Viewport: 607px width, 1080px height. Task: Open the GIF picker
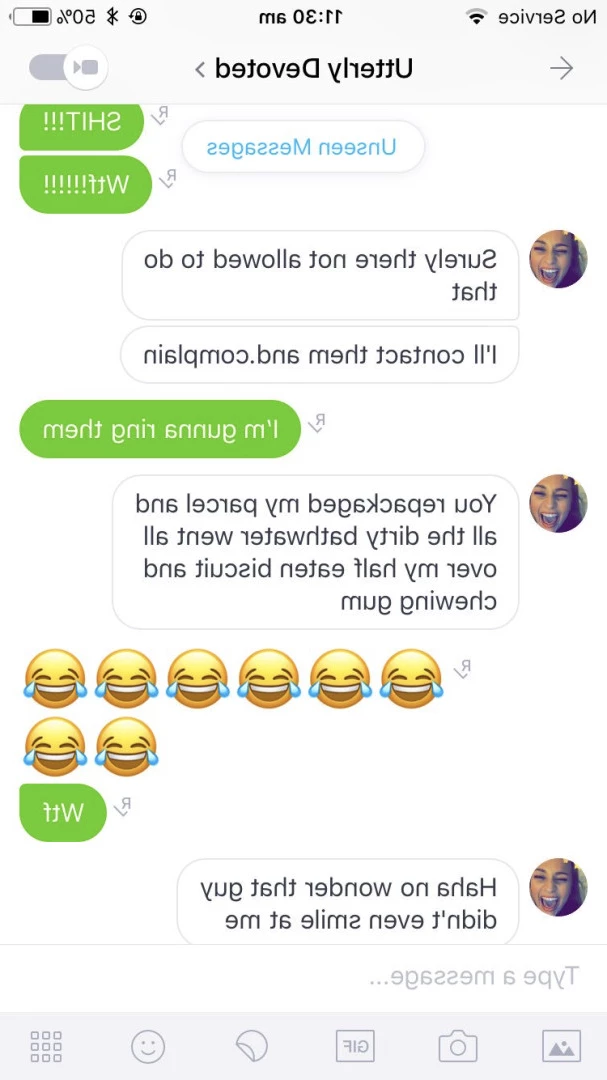[x=355, y=1046]
